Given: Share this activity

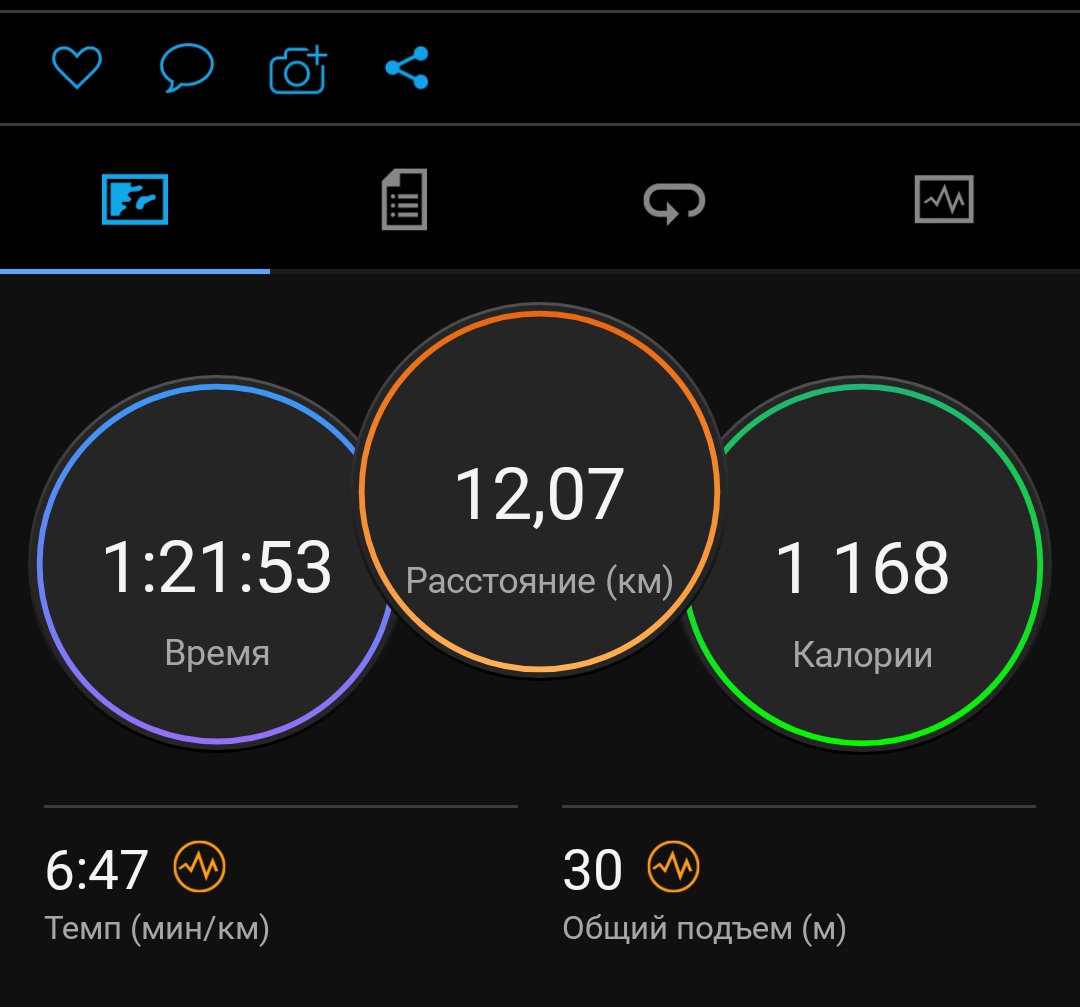Looking at the screenshot, I should pos(407,68).
